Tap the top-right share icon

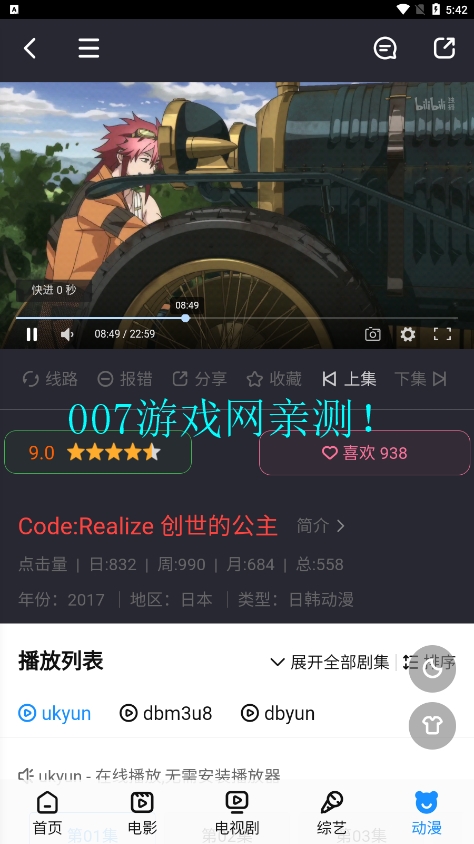coord(444,48)
